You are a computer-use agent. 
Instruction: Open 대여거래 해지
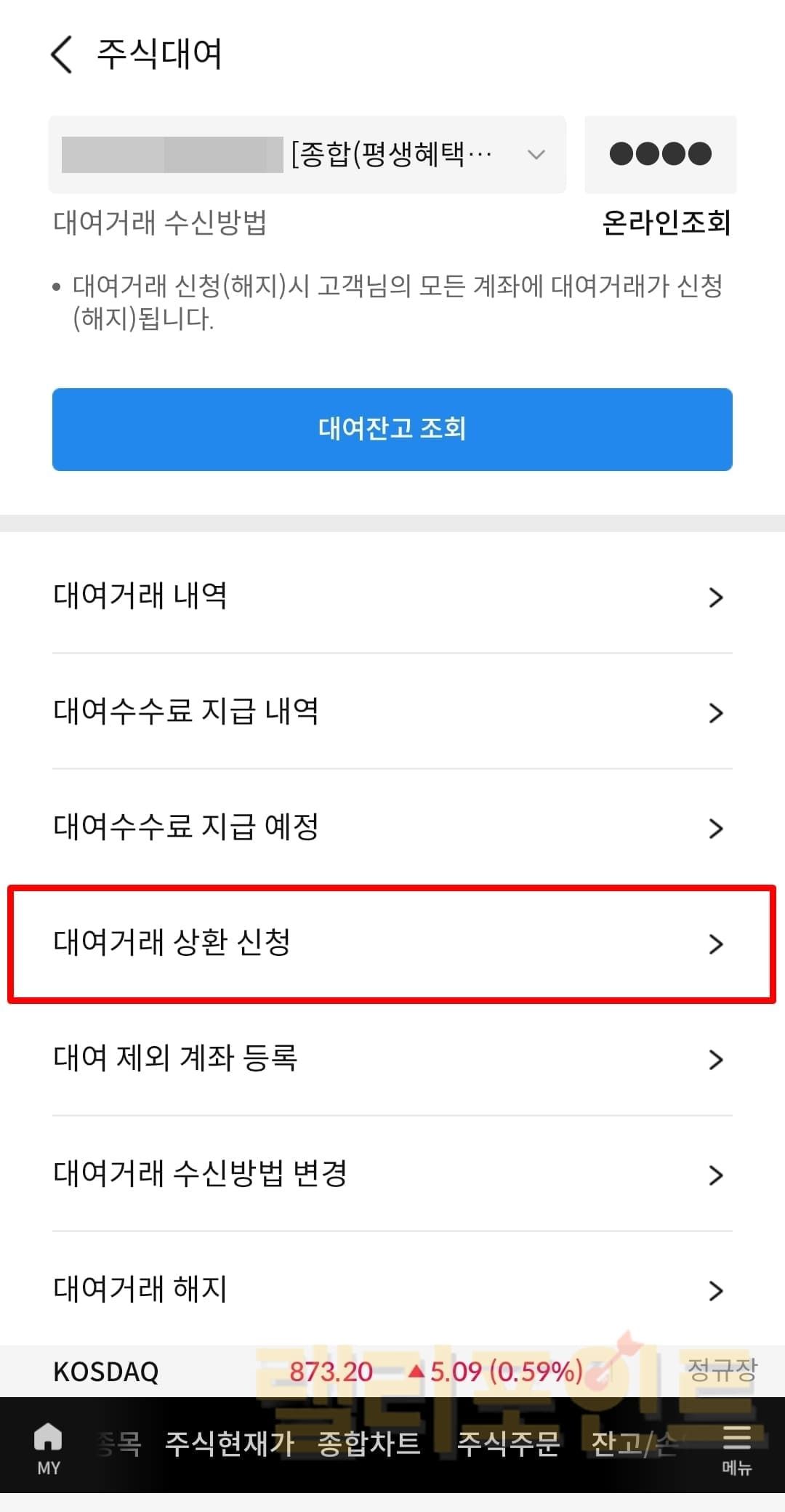pyautogui.click(x=392, y=1290)
